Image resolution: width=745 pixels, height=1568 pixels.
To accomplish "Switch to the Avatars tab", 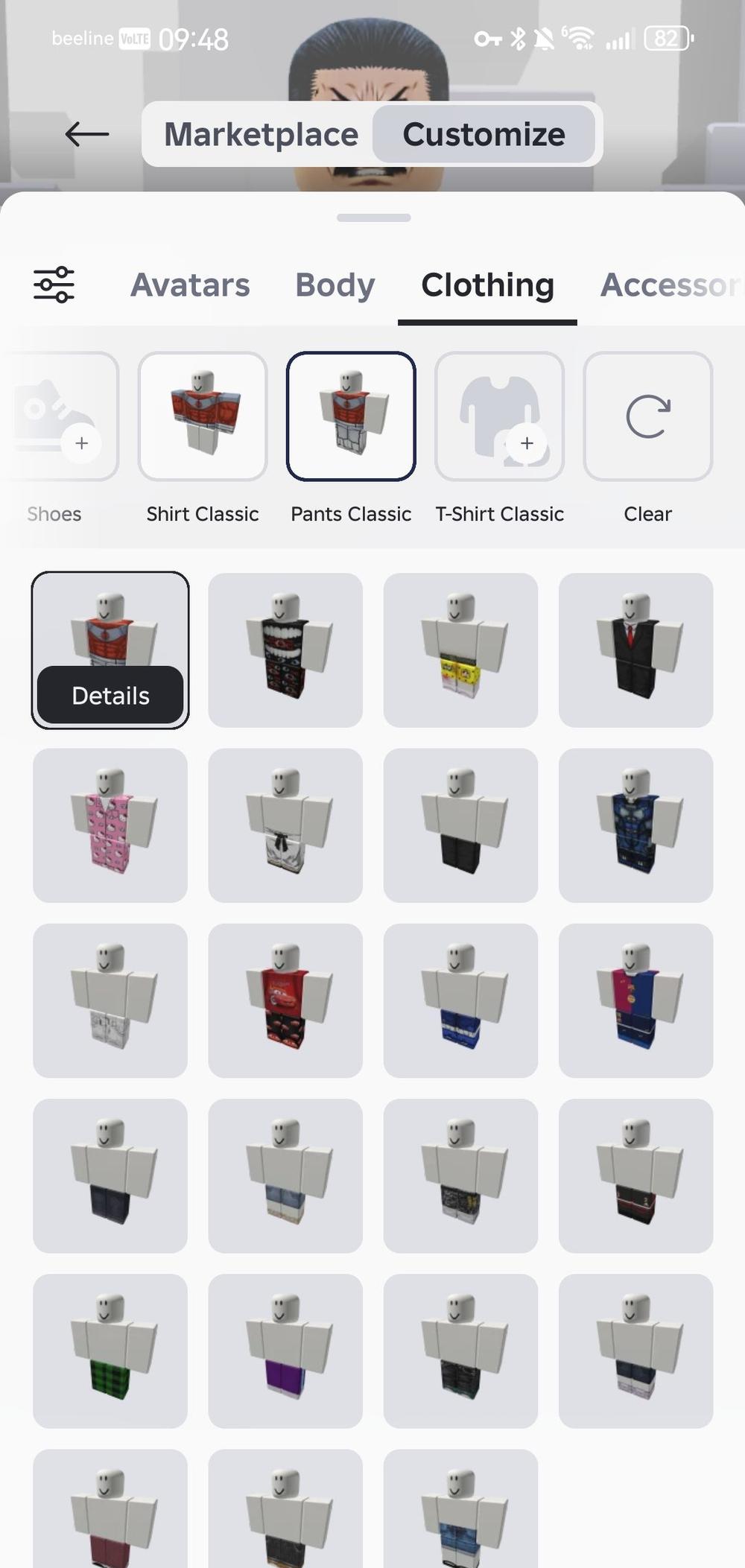I will tap(190, 285).
